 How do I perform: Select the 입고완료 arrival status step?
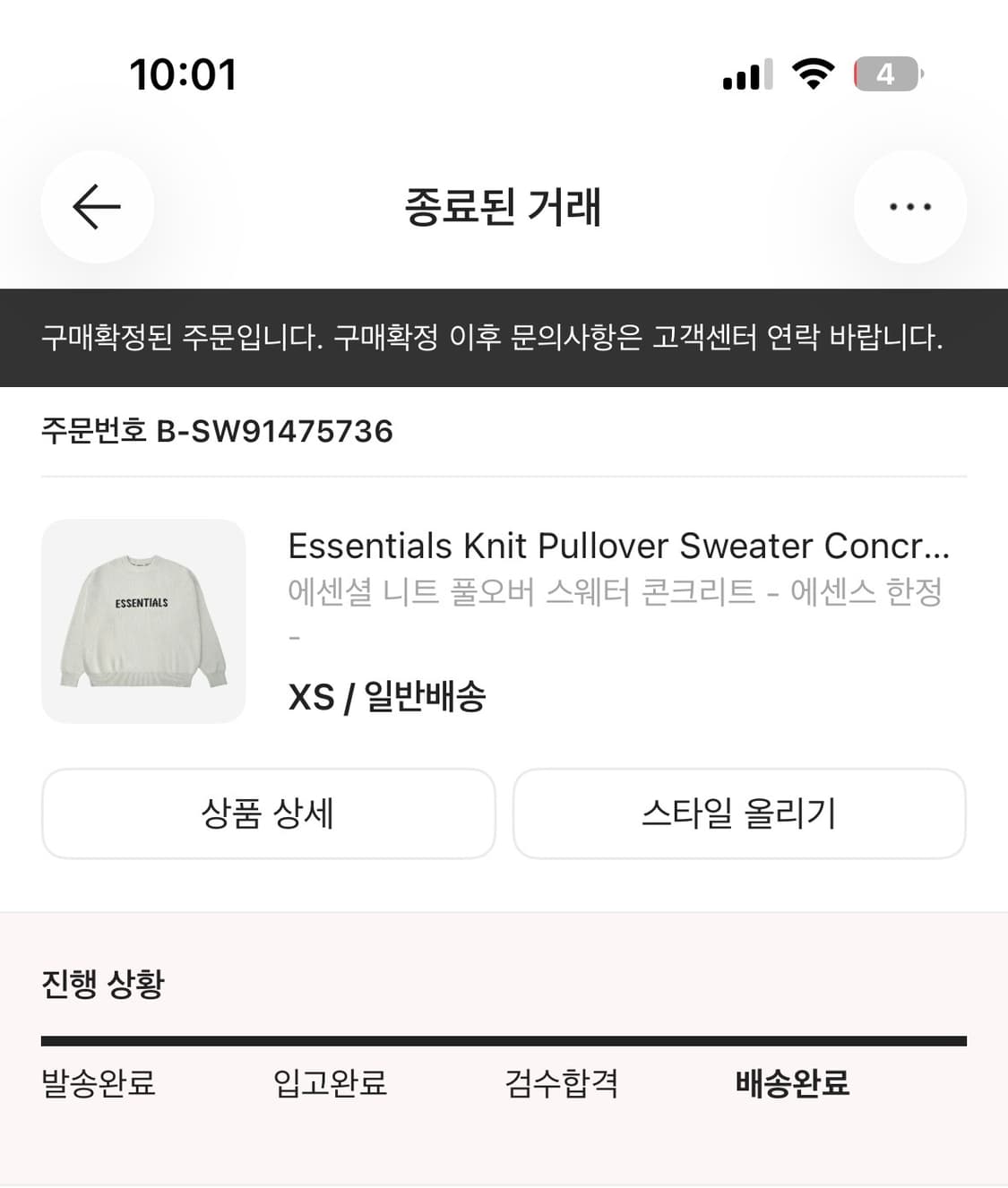(x=331, y=1084)
